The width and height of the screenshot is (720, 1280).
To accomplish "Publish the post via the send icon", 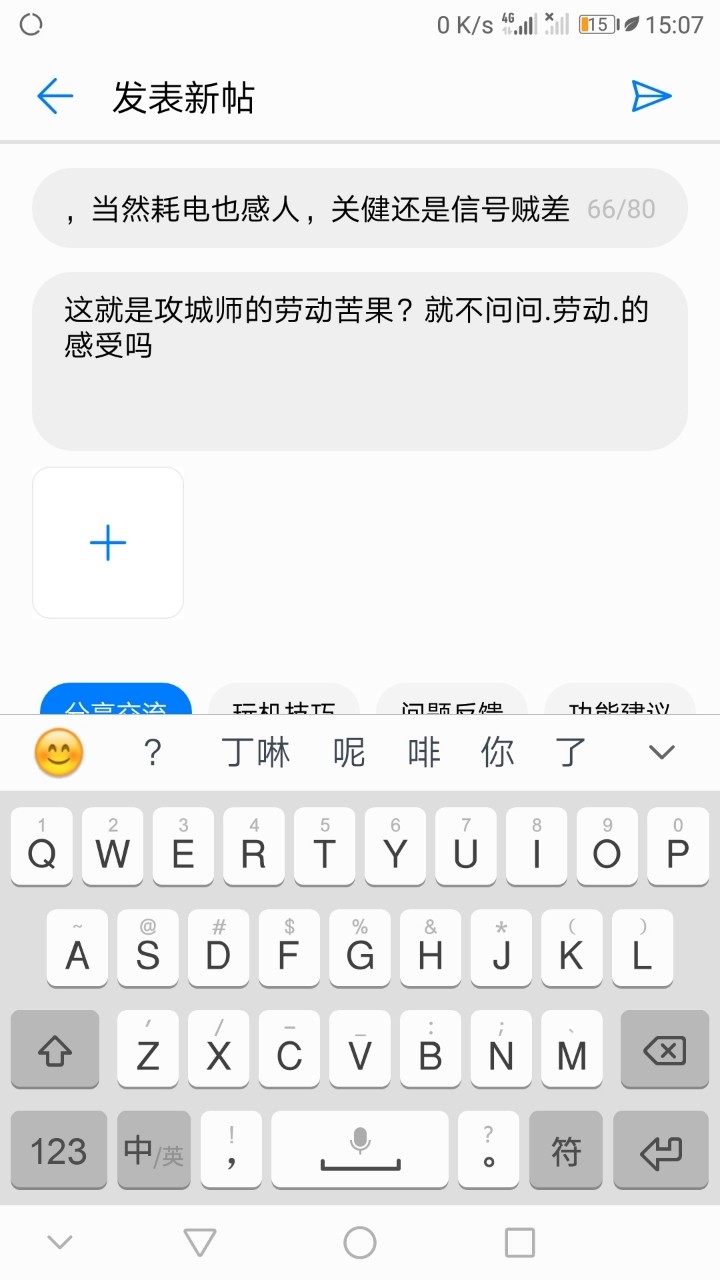I will [x=652, y=95].
